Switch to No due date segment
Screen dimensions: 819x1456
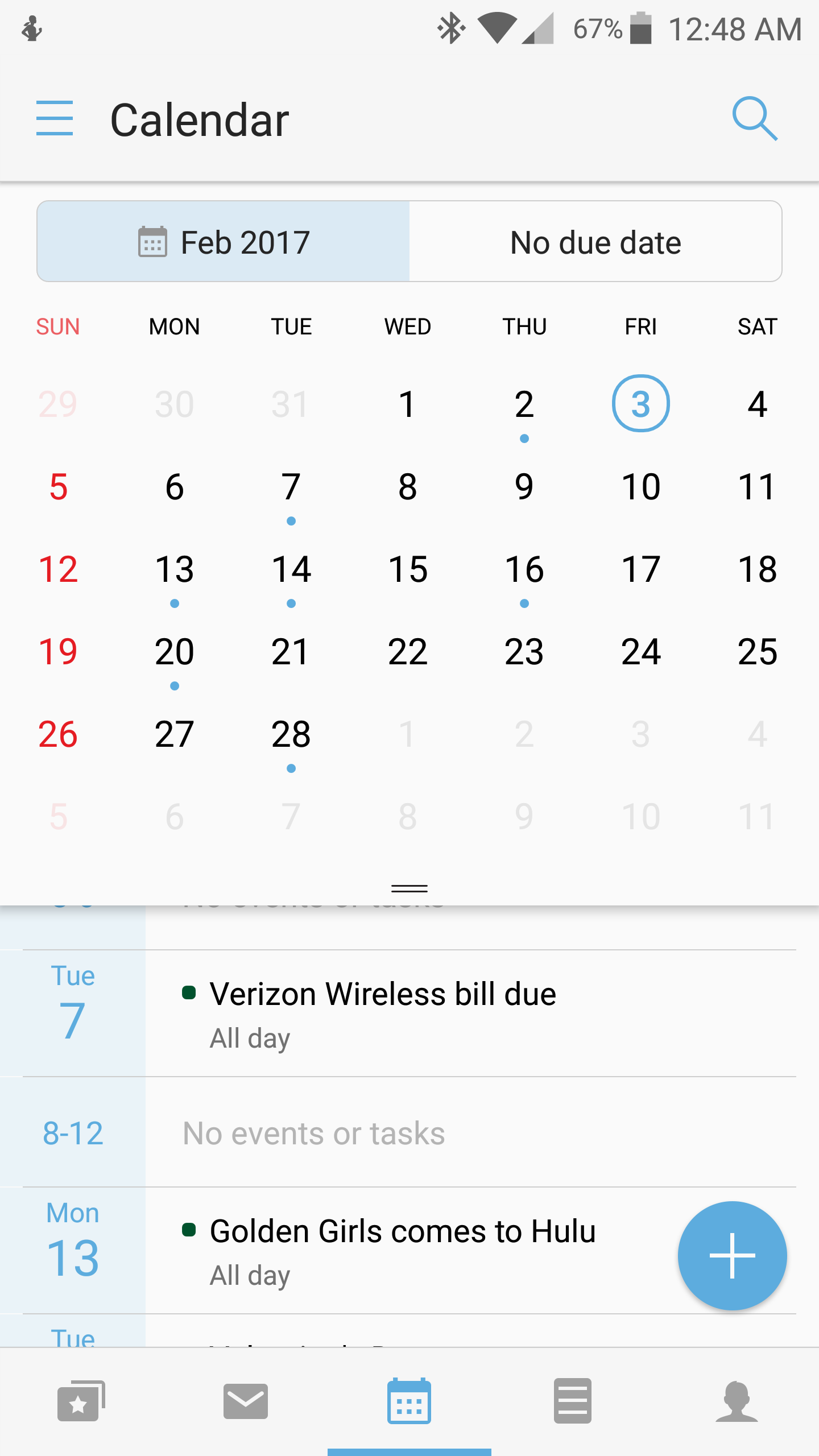595,242
